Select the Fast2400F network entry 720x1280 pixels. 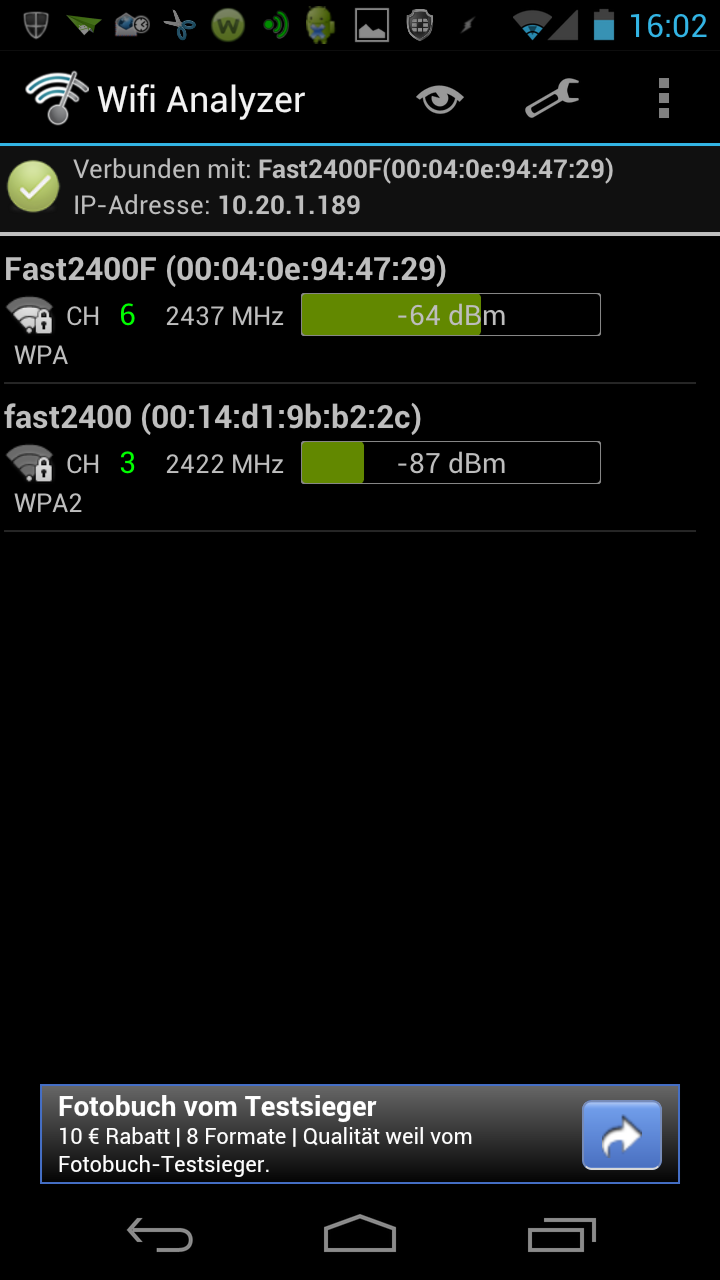click(350, 310)
